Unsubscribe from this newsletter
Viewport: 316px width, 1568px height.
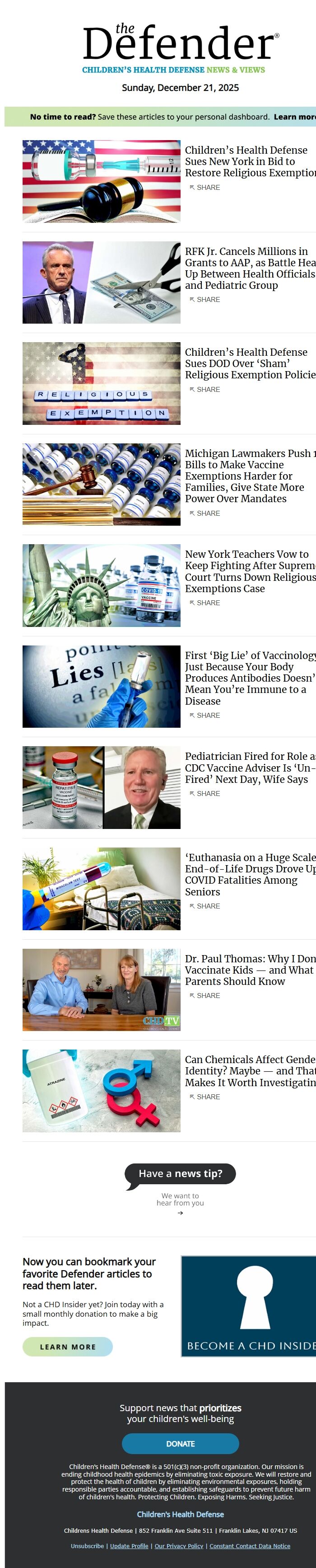87,1545
